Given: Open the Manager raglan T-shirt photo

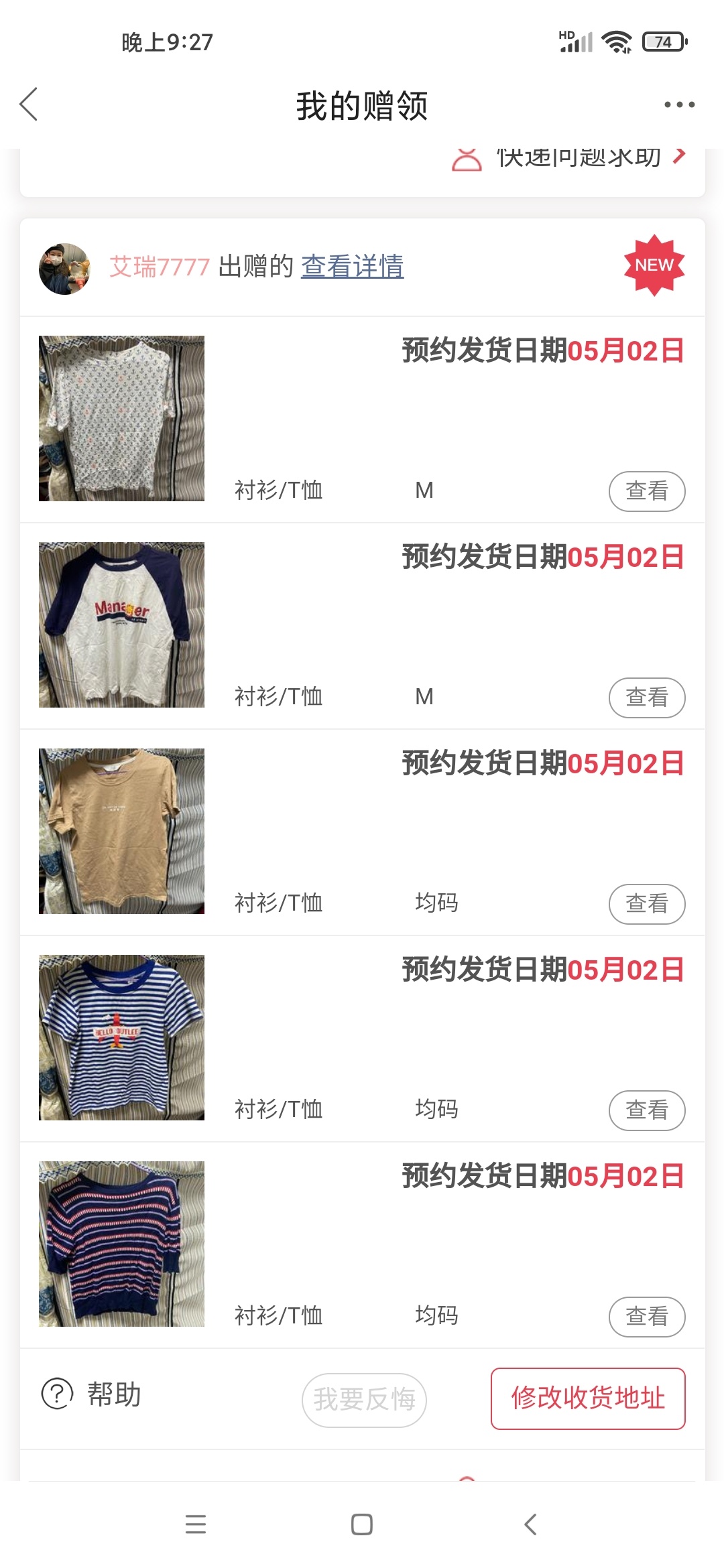Looking at the screenshot, I should [121, 625].
